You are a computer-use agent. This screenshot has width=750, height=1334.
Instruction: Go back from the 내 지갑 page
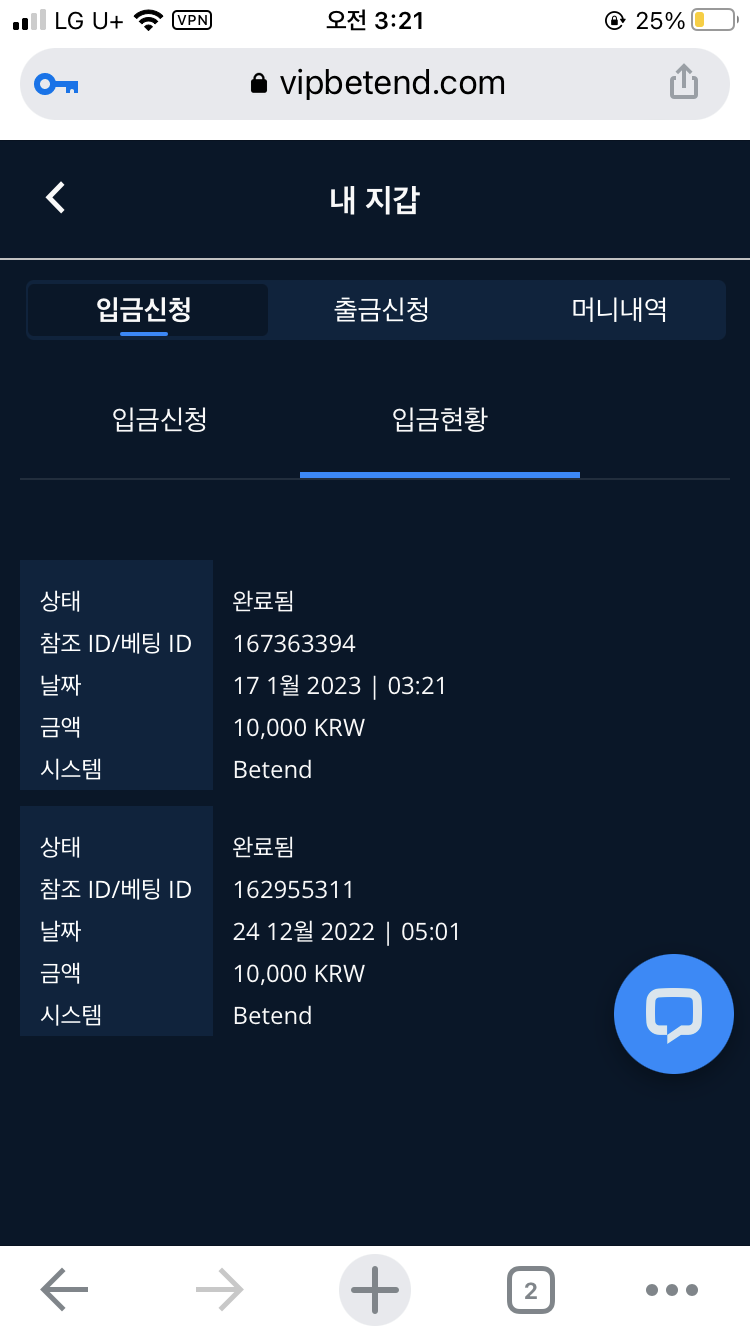click(56, 198)
